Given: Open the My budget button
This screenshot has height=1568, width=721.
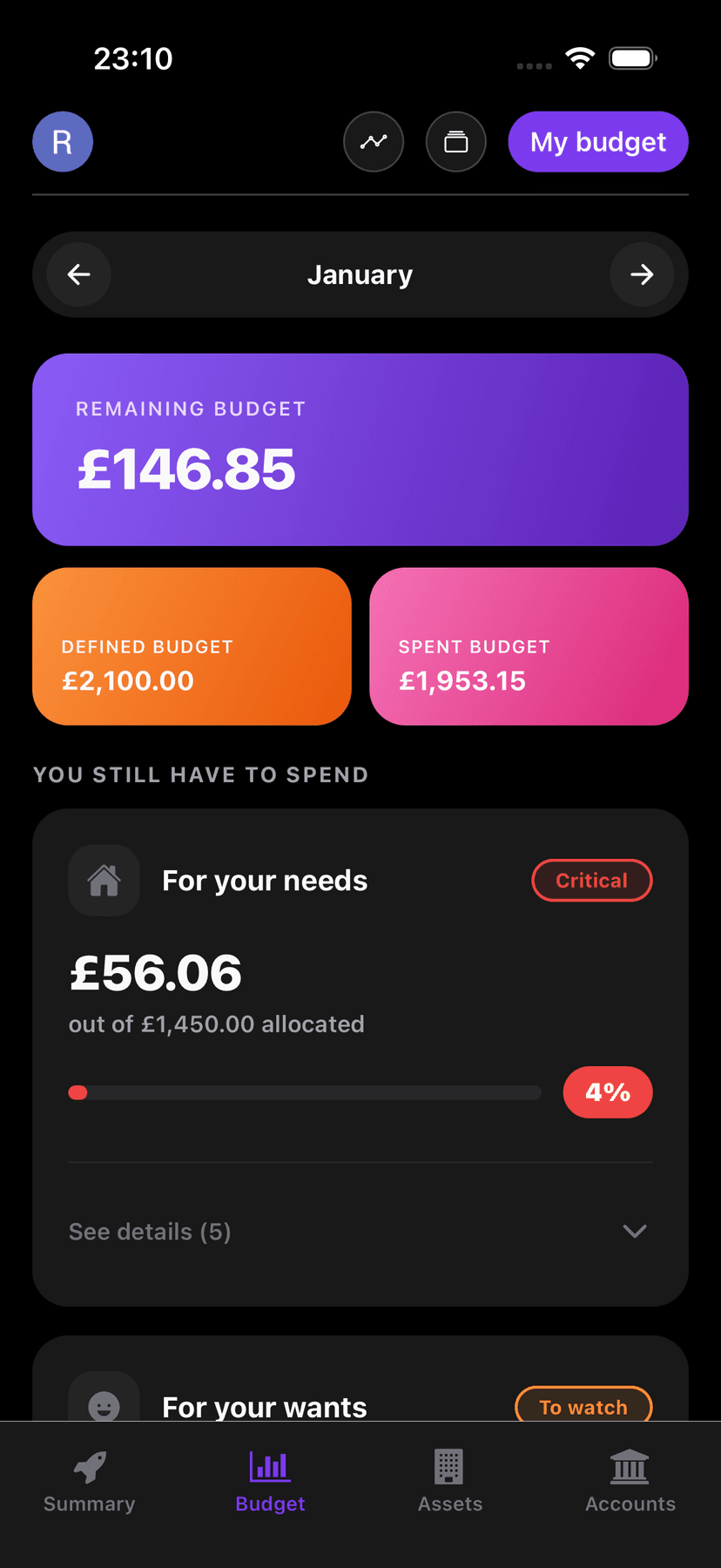Looking at the screenshot, I should [x=597, y=141].
